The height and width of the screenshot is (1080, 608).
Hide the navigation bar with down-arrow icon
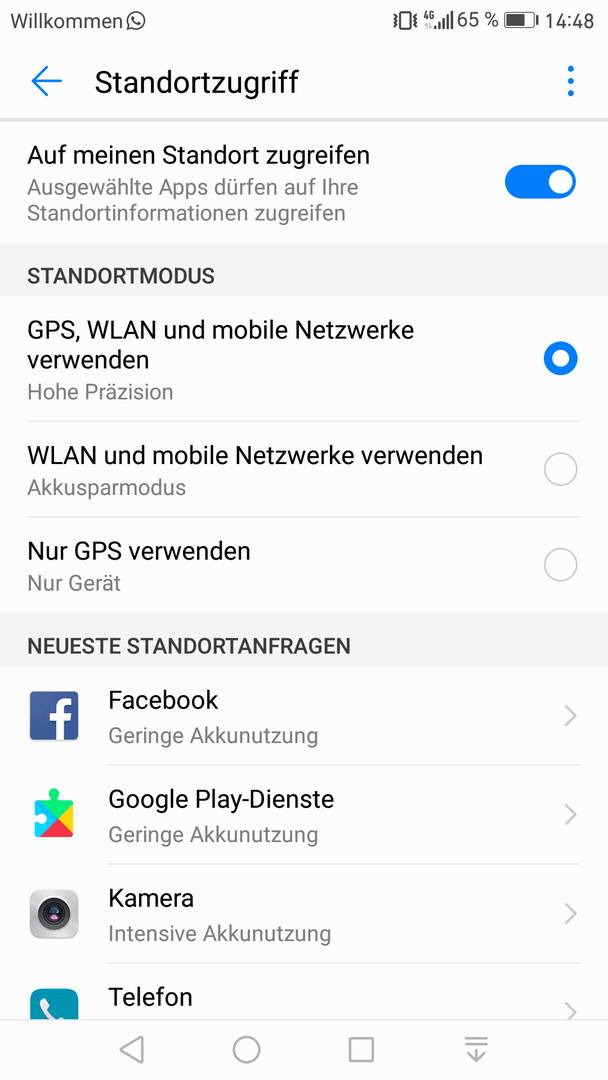tap(476, 1050)
